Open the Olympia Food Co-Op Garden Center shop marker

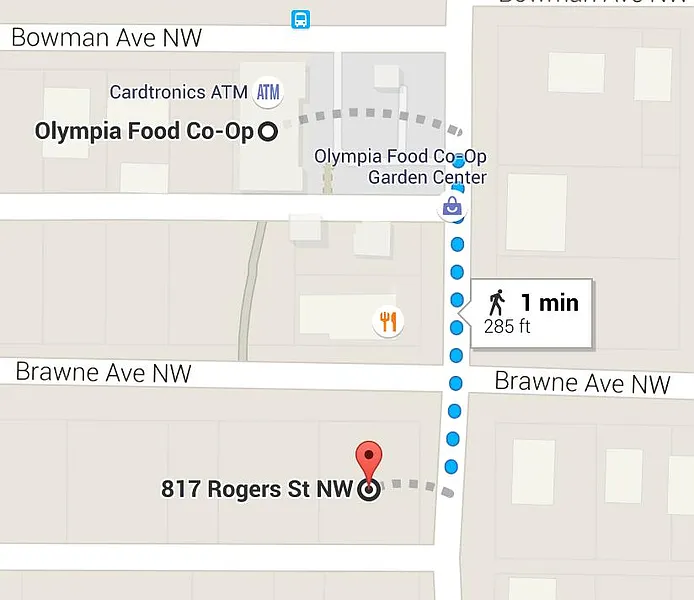(x=452, y=207)
